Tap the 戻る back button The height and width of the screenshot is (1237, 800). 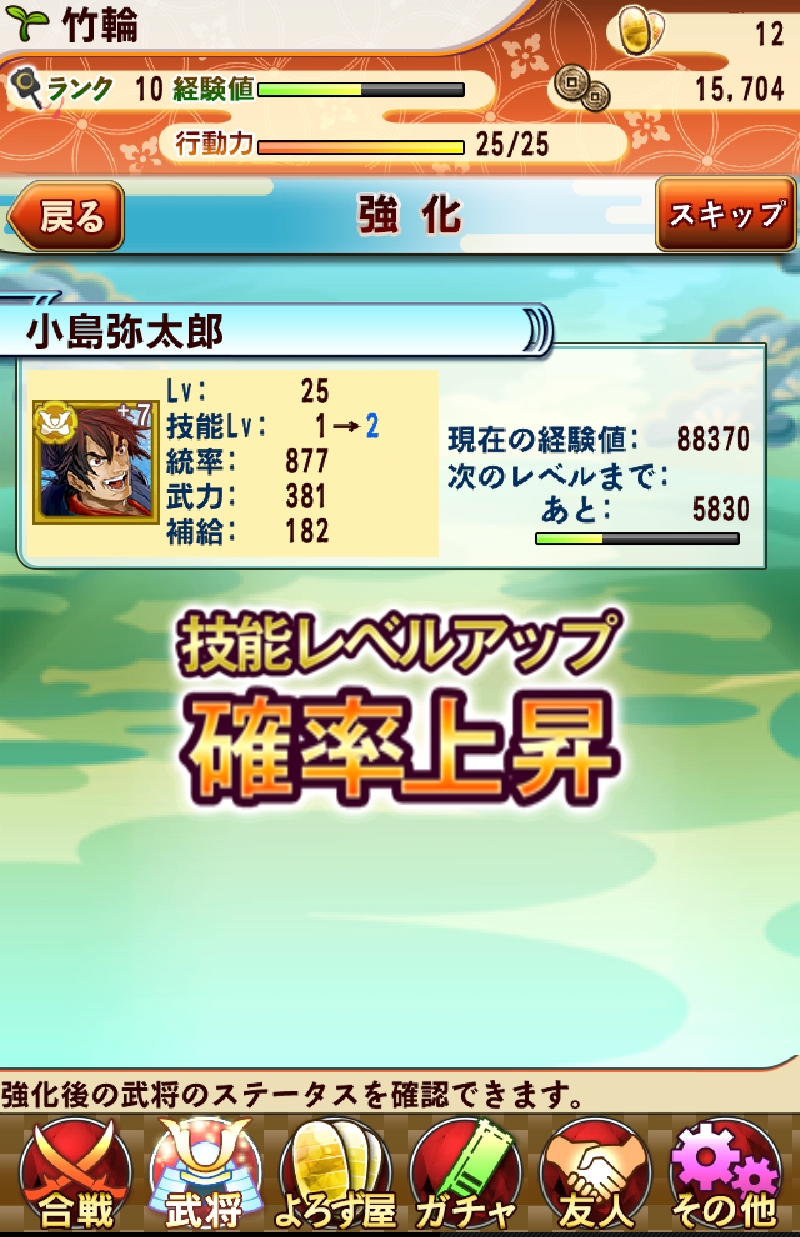[67, 216]
